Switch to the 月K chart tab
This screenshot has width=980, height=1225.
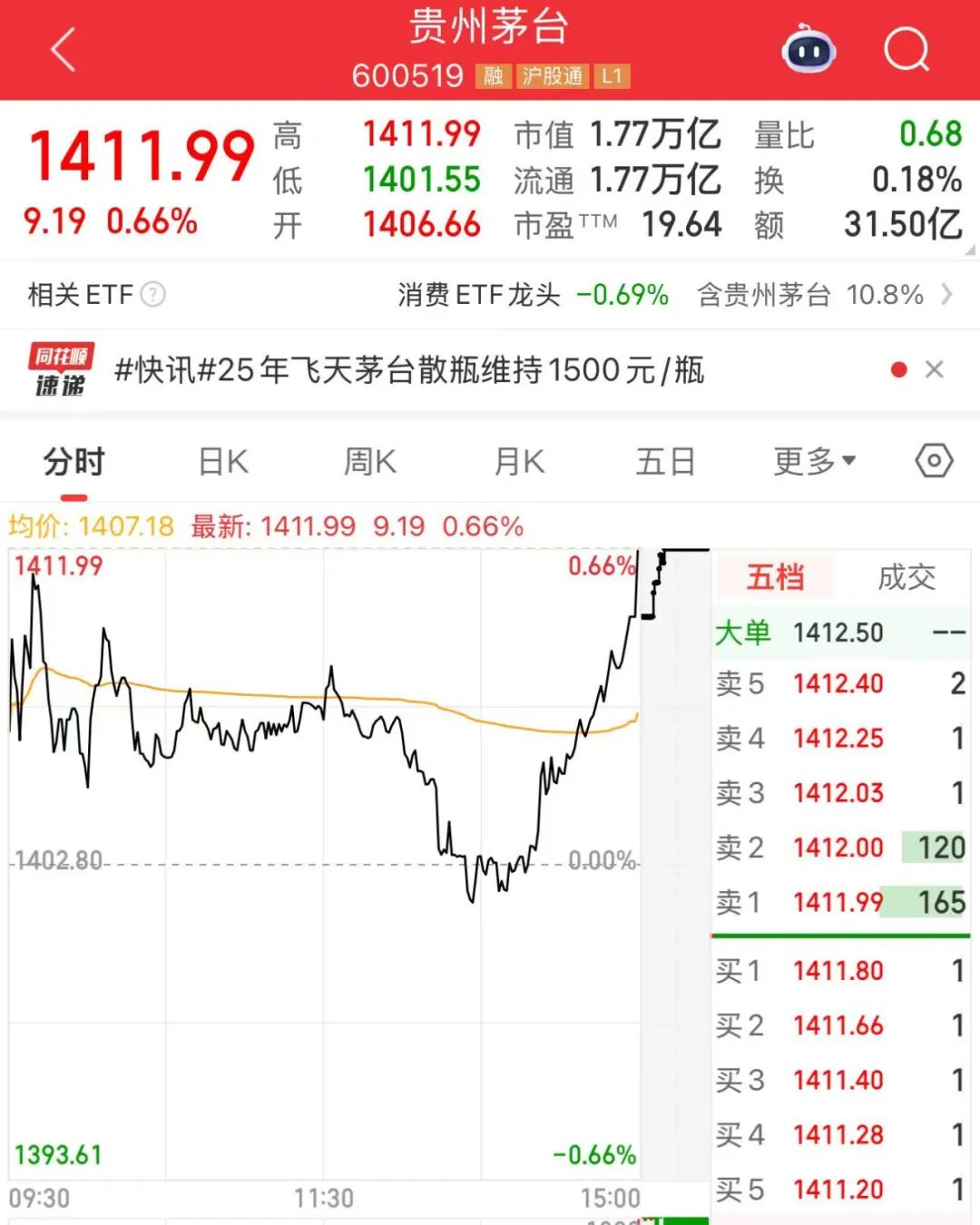[x=519, y=462]
